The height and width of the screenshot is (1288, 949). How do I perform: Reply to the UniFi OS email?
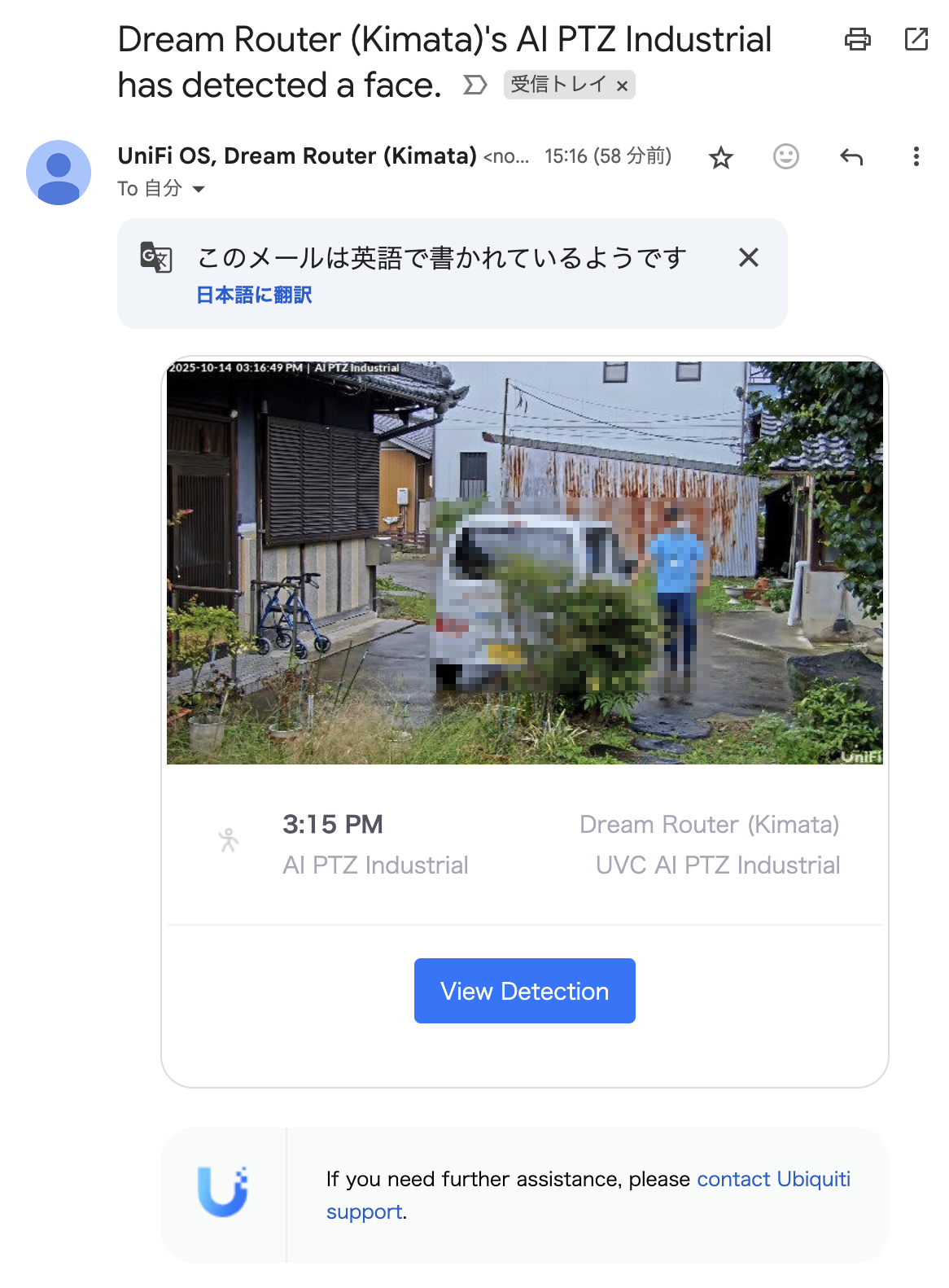pyautogui.click(x=851, y=156)
